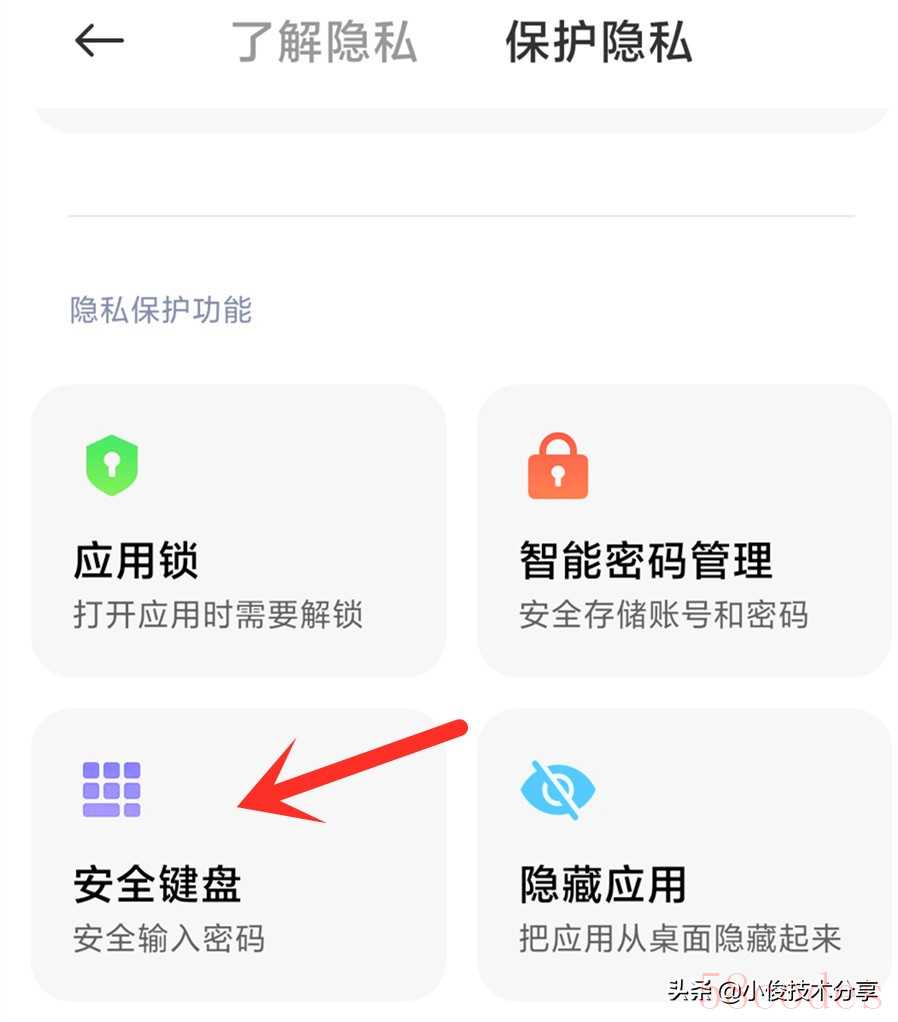Open the 安全键盘 card
The height and width of the screenshot is (1022, 898).
tap(238, 855)
